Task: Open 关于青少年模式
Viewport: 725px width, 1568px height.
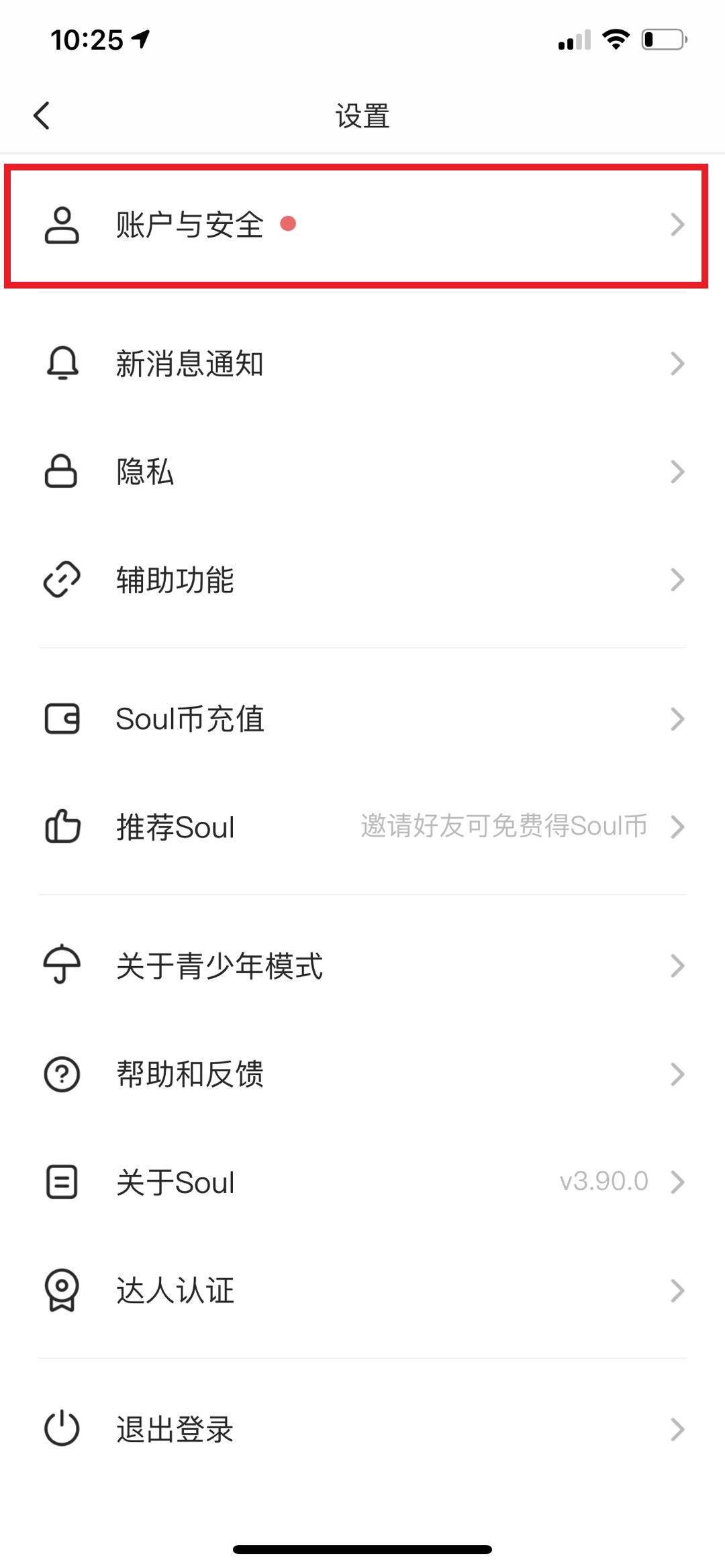Action: (x=362, y=966)
